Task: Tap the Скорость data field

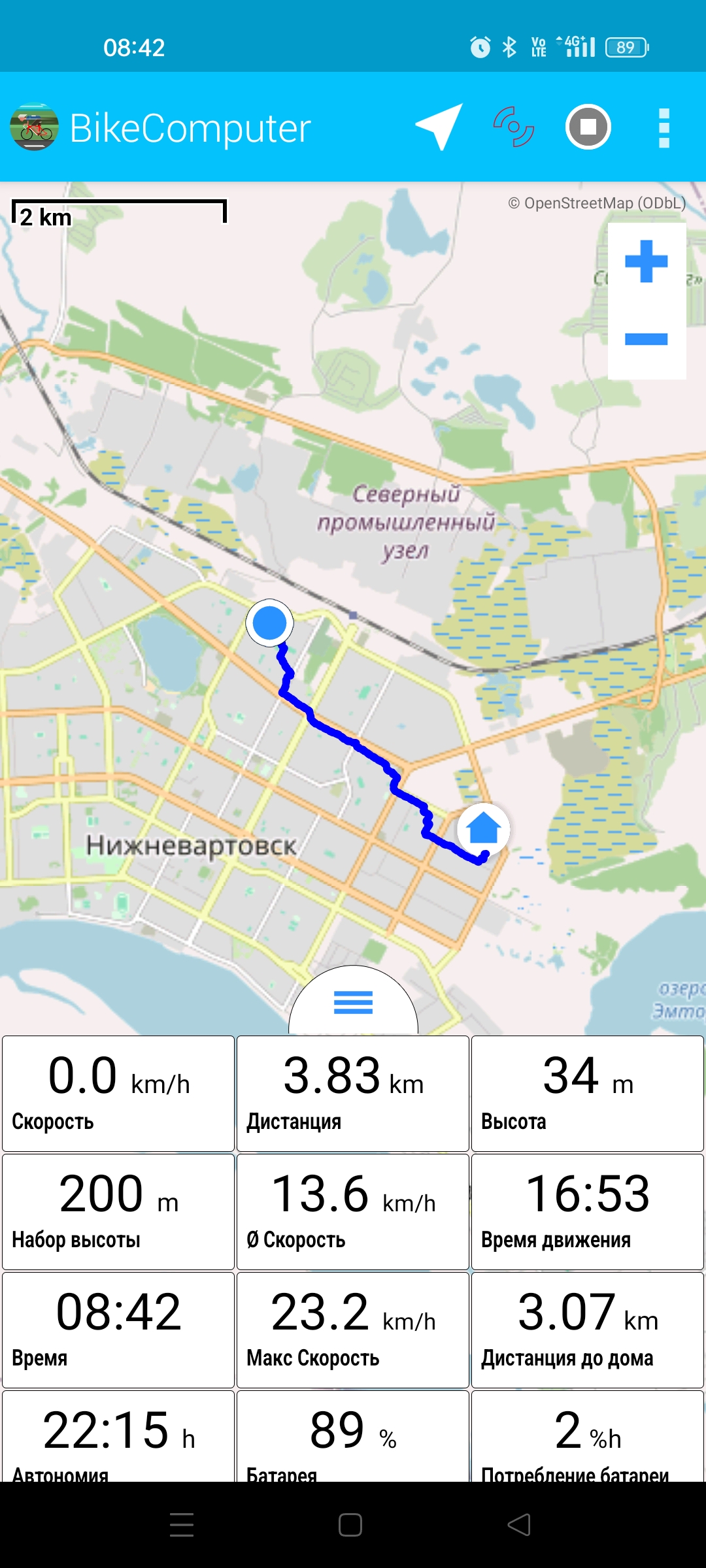Action: pyautogui.click(x=118, y=1093)
